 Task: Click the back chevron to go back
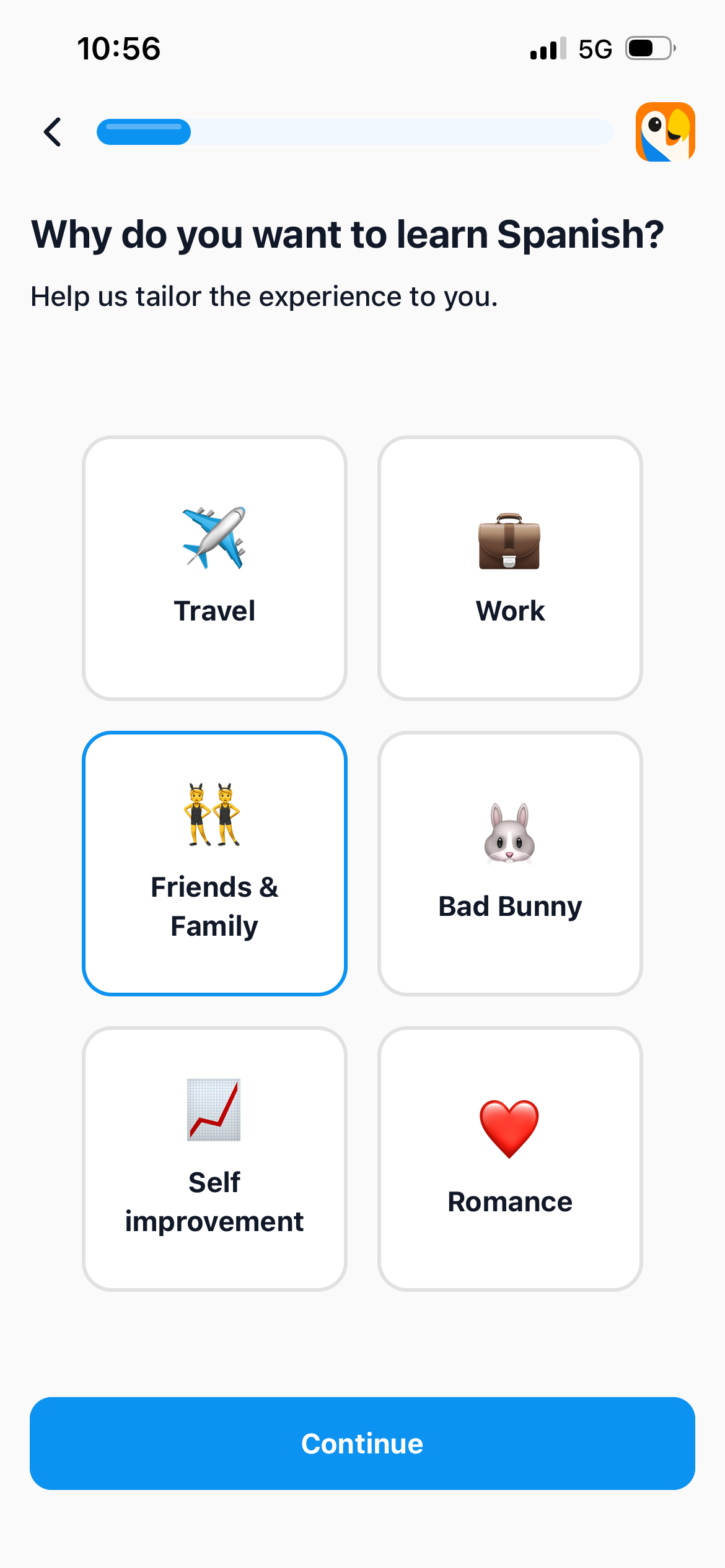pyautogui.click(x=52, y=132)
